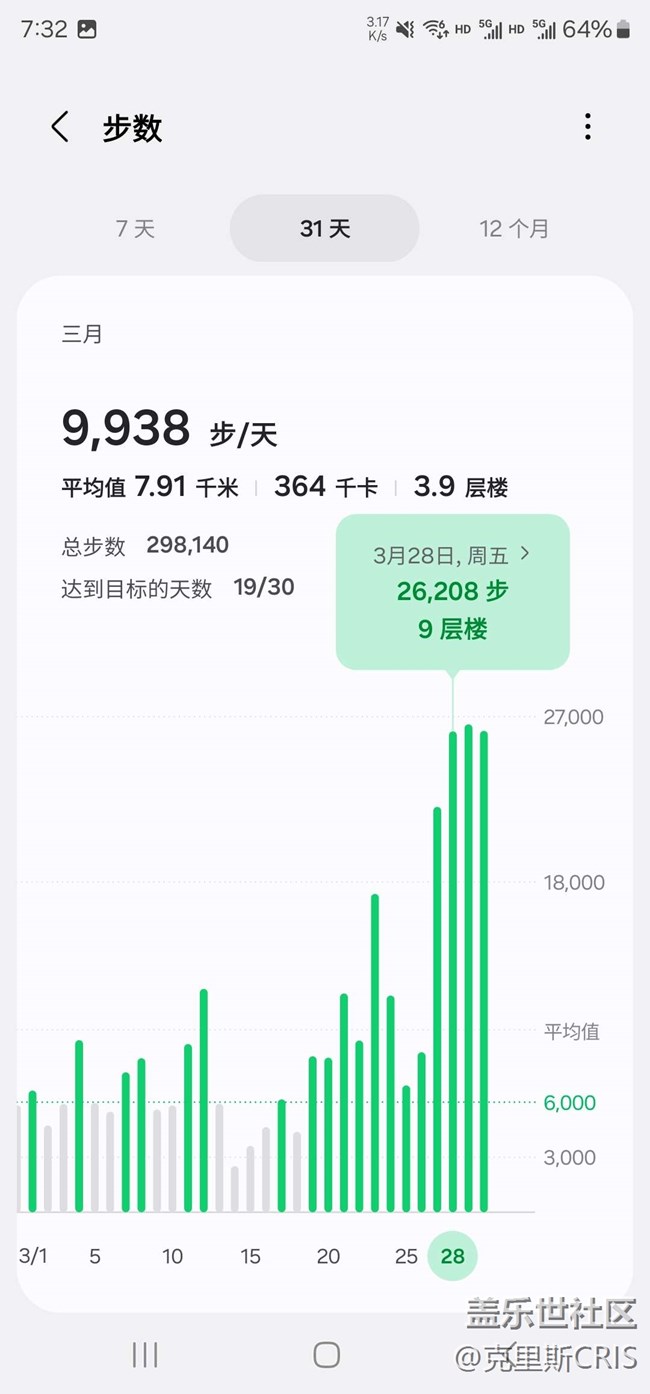Select day 28 on the chart axis
Image resolution: width=650 pixels, height=1394 pixels.
tap(453, 1256)
